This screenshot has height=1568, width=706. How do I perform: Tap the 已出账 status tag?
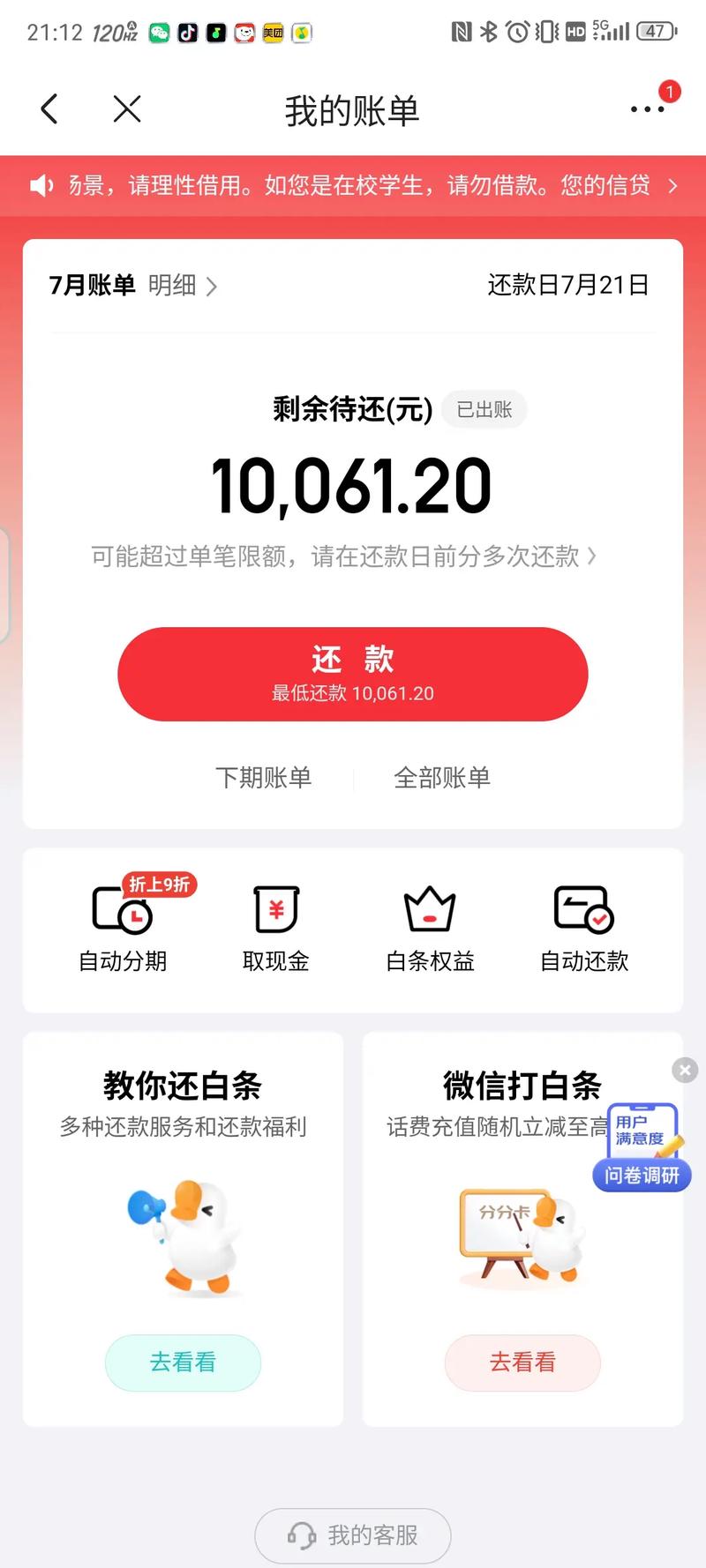484,409
